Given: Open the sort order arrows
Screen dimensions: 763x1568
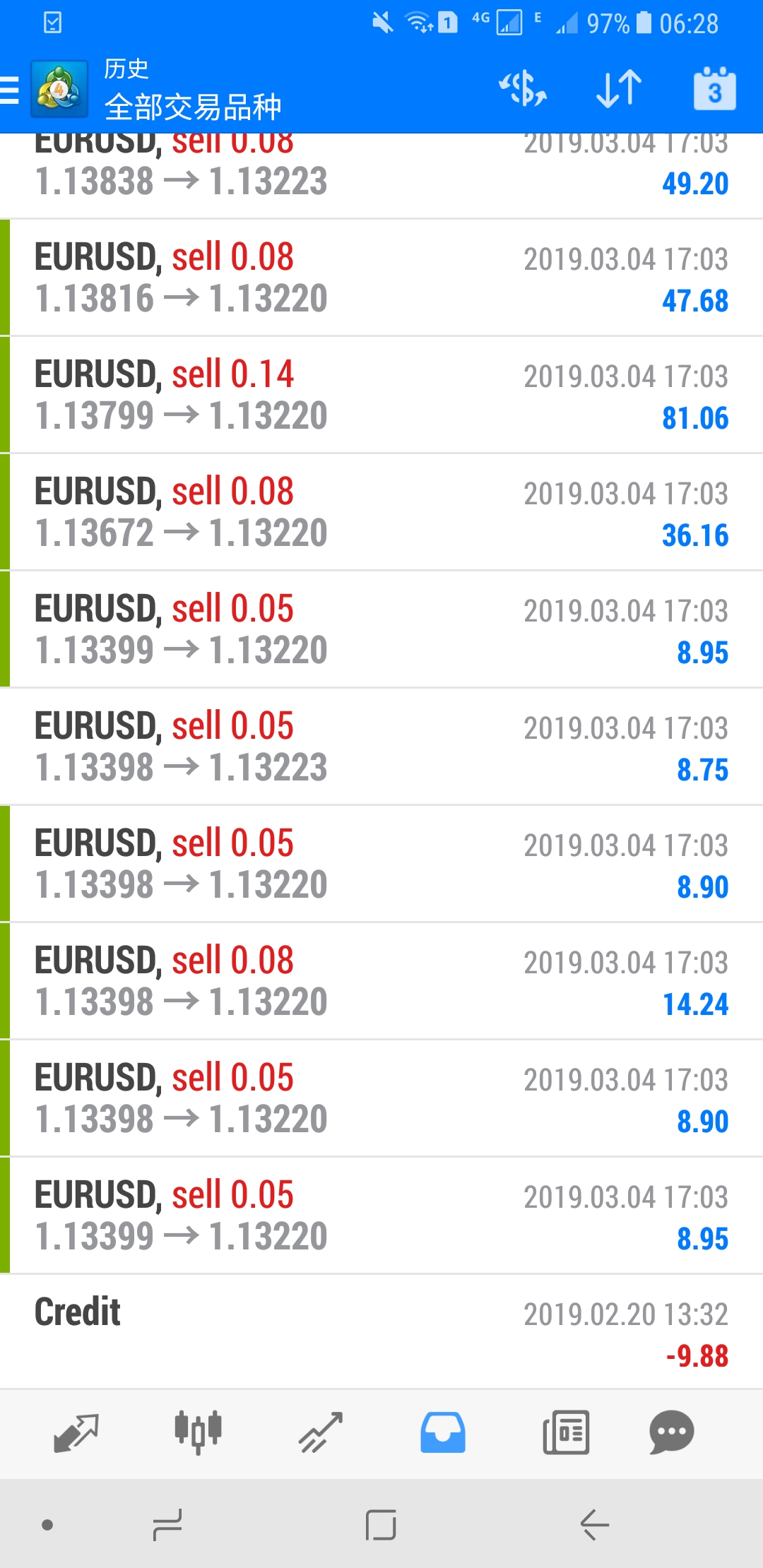Looking at the screenshot, I should click(x=619, y=89).
